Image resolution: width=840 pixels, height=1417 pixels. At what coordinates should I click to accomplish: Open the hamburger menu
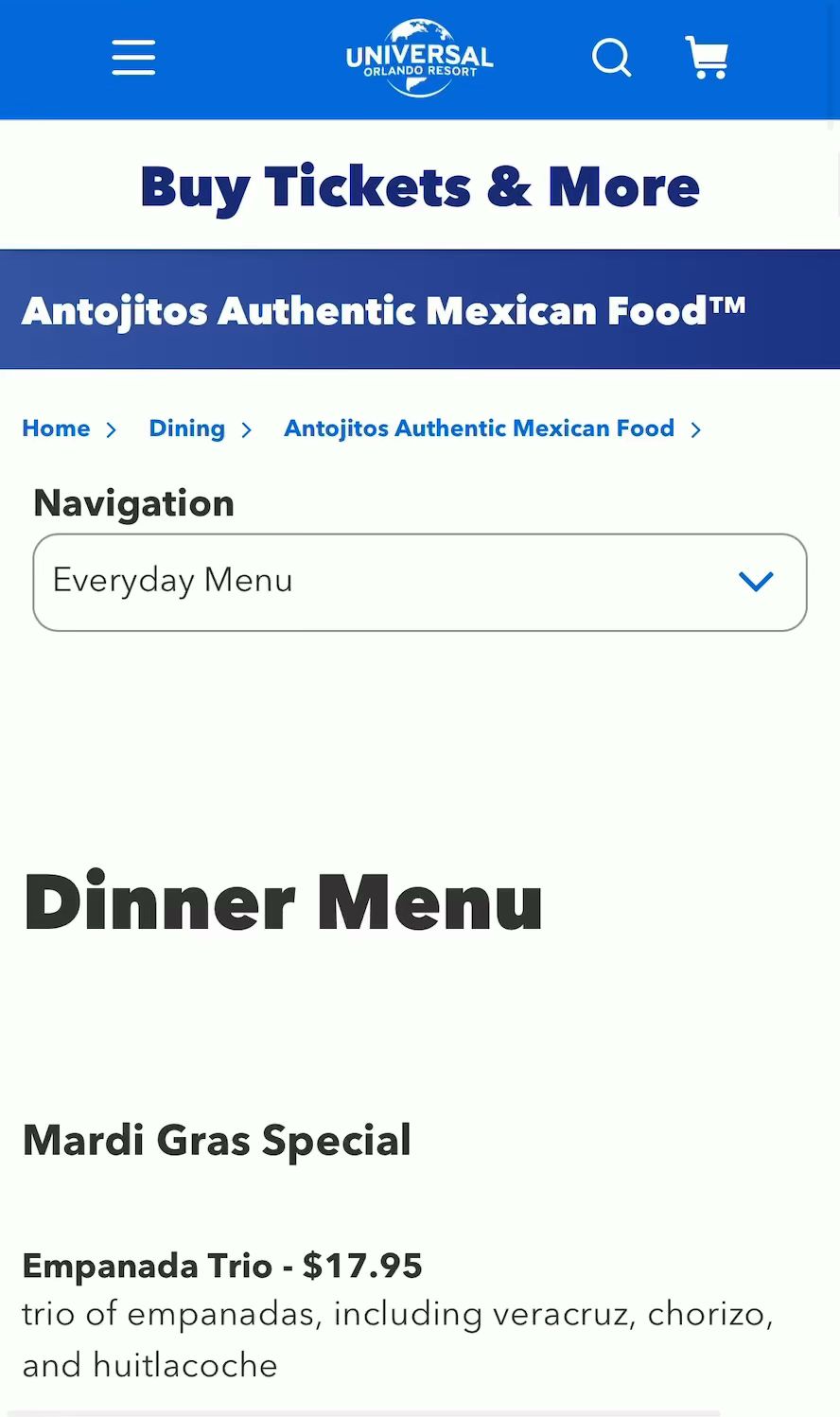coord(133,58)
